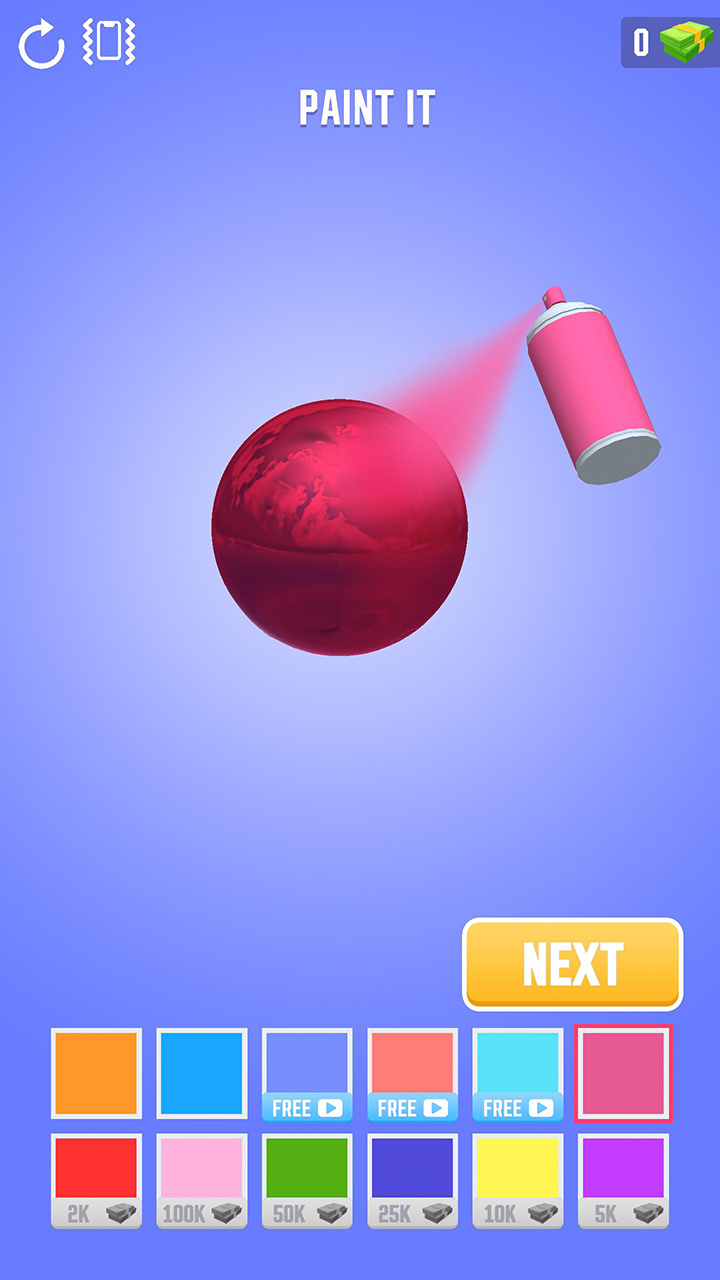Buy the green color for 50K
Screen dimensions: 720x1280
tap(307, 1180)
